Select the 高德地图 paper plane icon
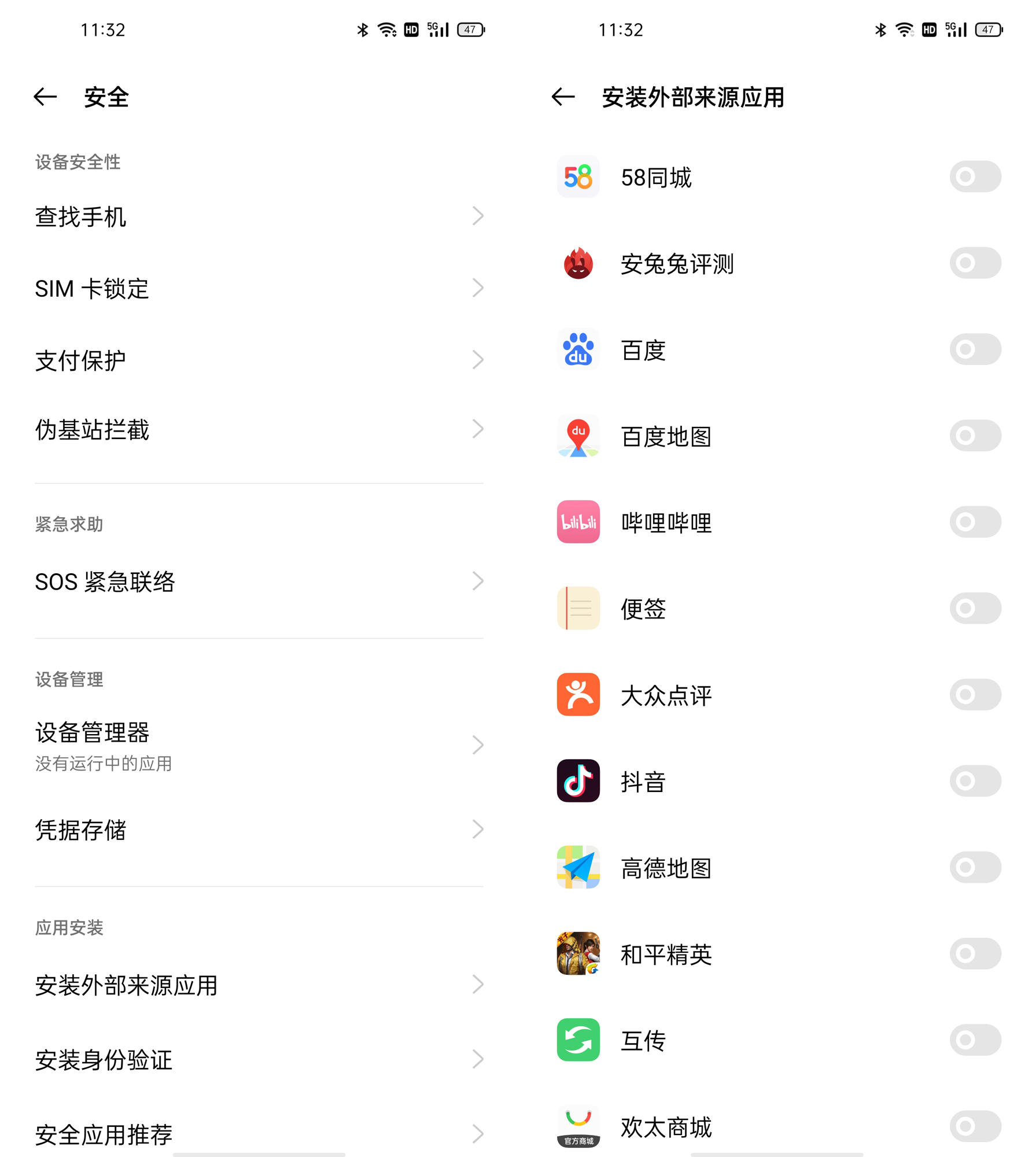 click(x=578, y=868)
